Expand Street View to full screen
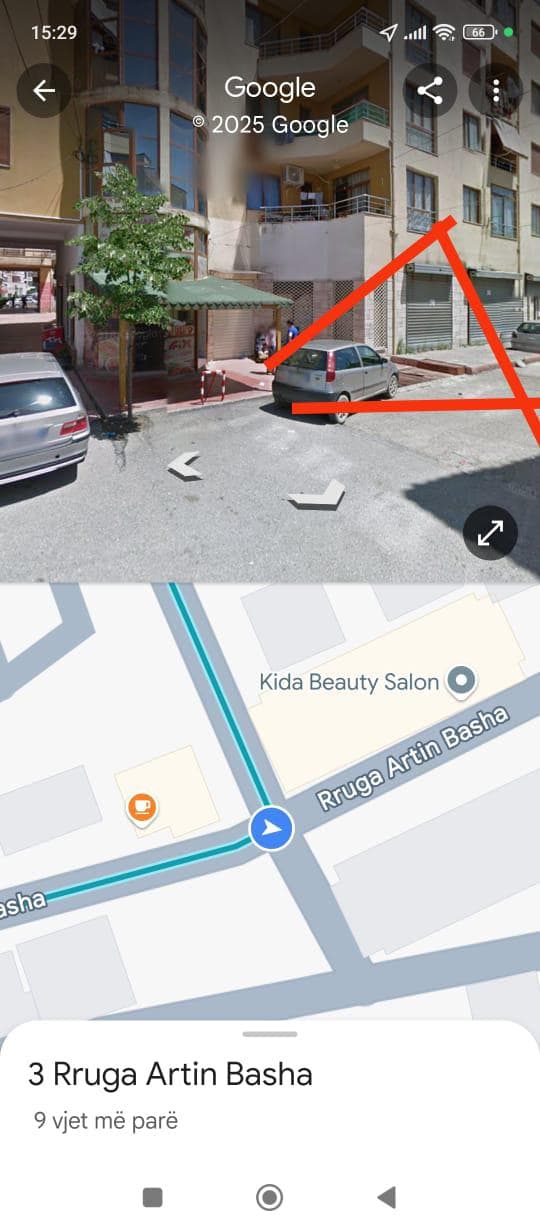Image resolution: width=540 pixels, height=1230 pixels. (x=490, y=533)
